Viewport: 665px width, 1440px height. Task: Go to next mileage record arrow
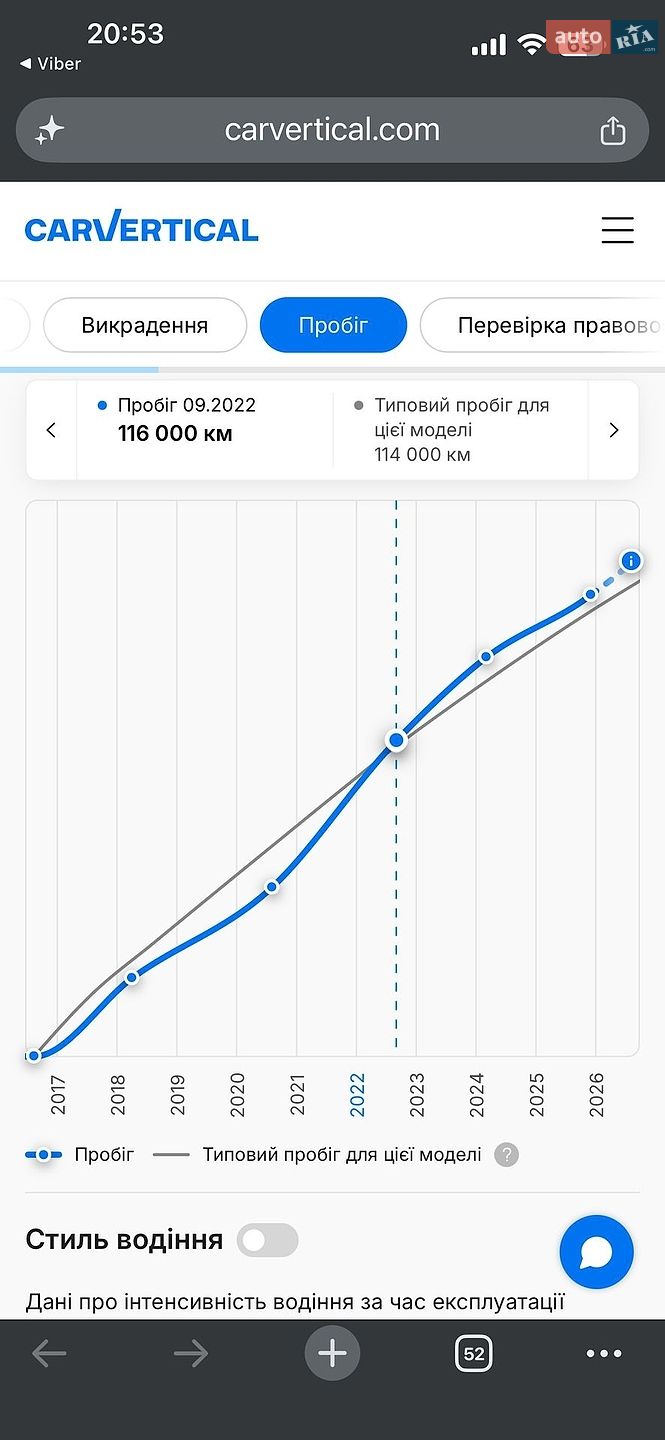click(614, 430)
